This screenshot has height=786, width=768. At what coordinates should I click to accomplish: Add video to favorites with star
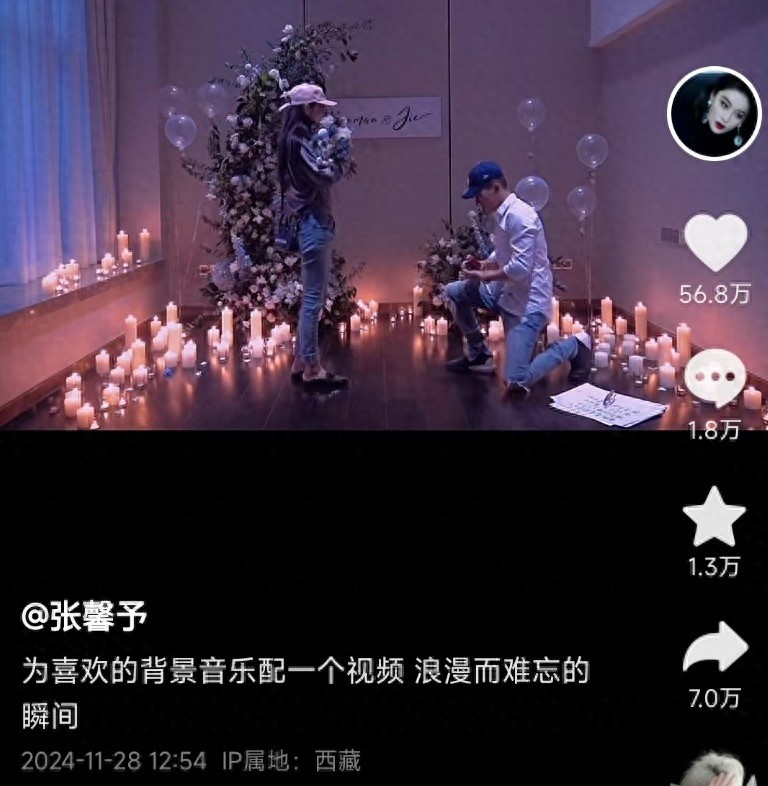pos(714,517)
